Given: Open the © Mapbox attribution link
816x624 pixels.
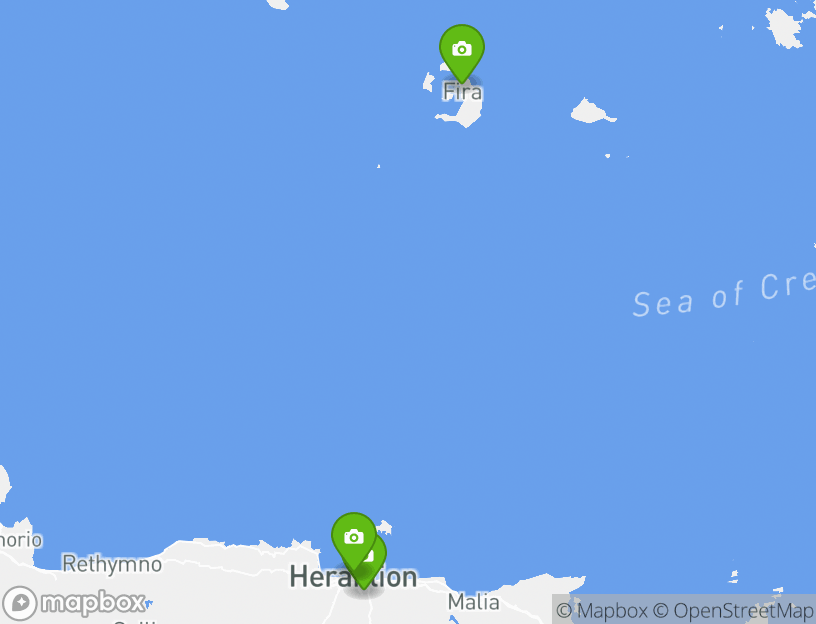Looking at the screenshot, I should [x=601, y=610].
